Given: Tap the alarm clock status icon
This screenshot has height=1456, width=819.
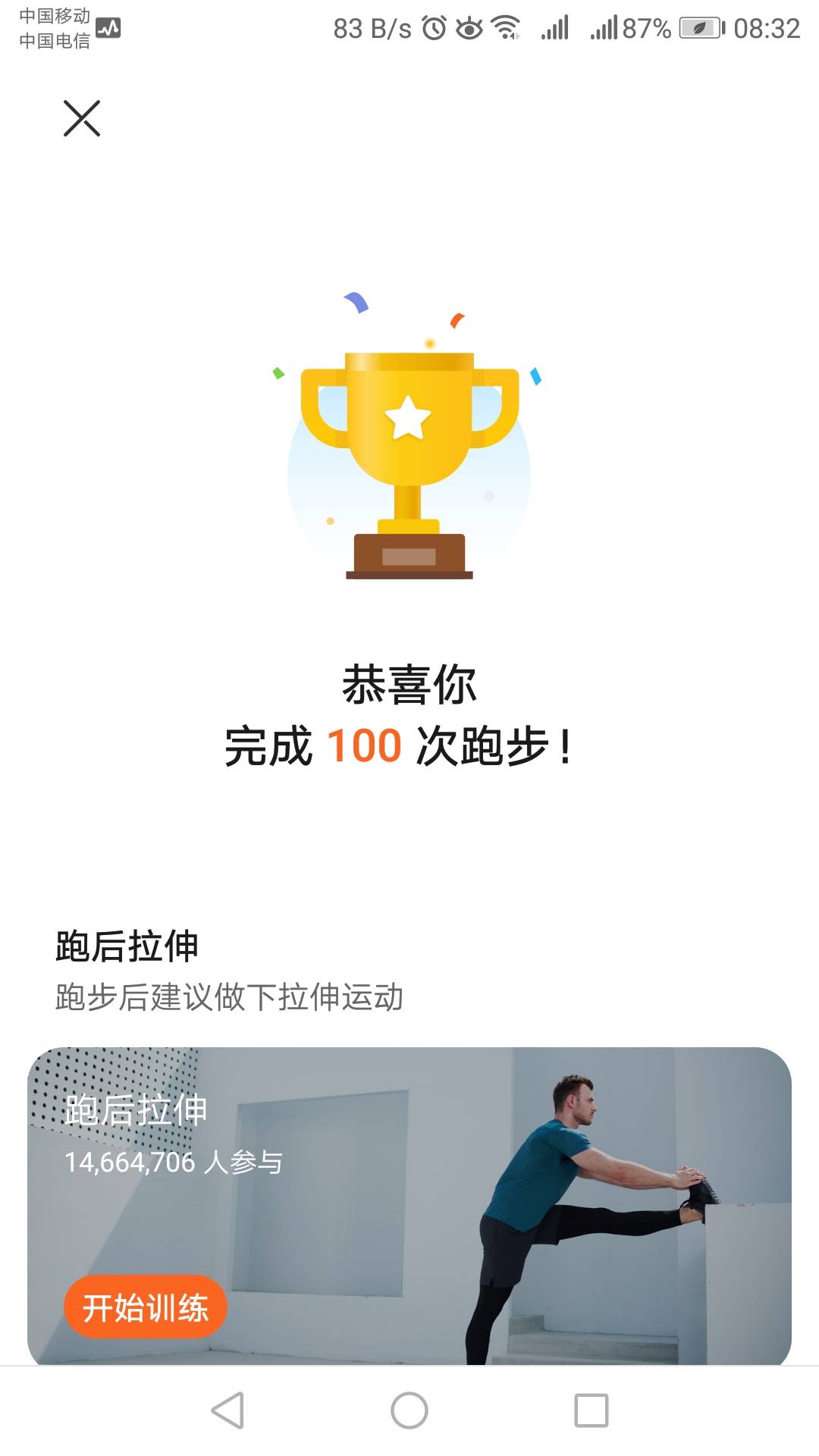Looking at the screenshot, I should click(433, 27).
